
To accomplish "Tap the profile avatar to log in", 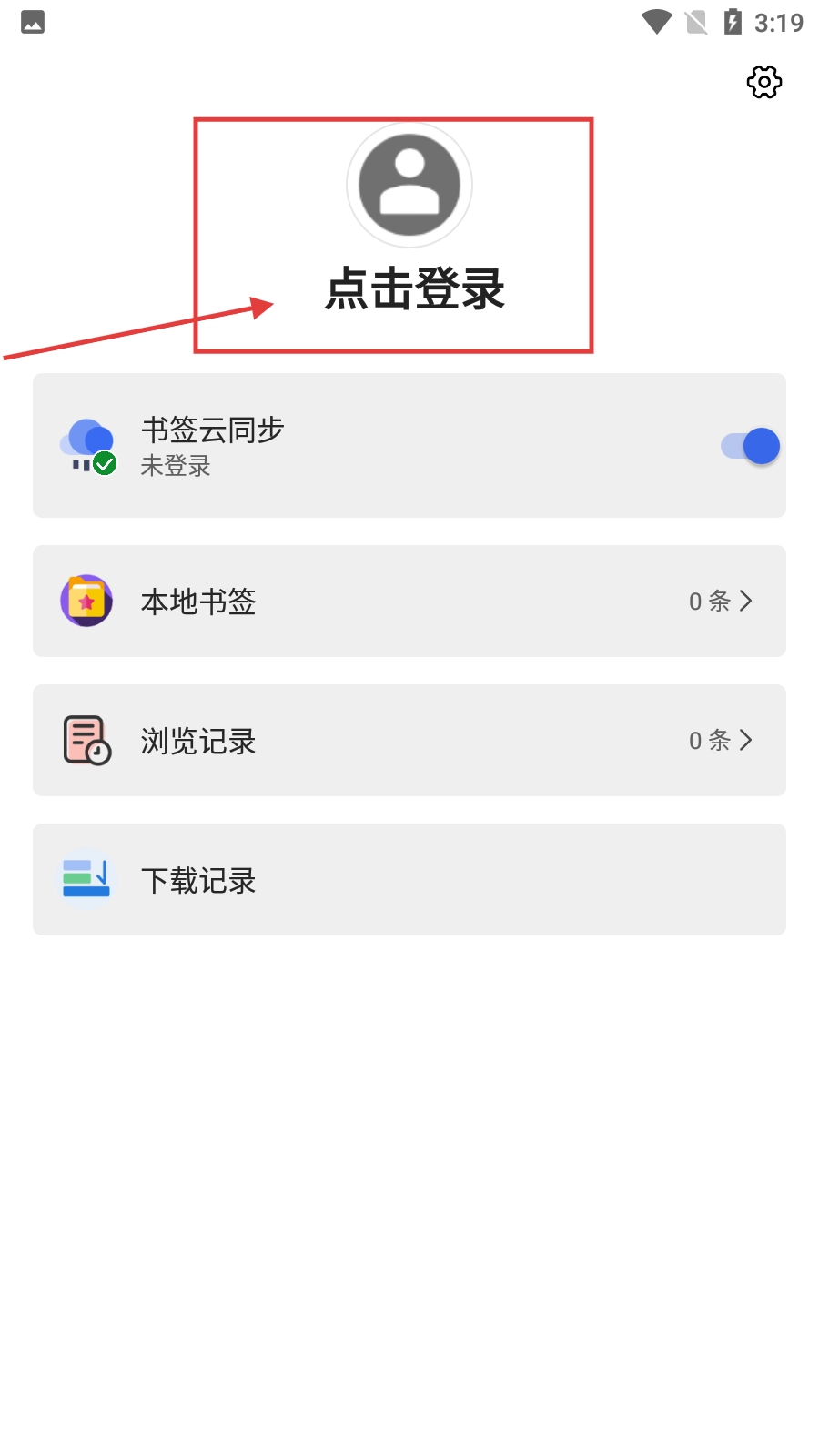I will coord(409,185).
